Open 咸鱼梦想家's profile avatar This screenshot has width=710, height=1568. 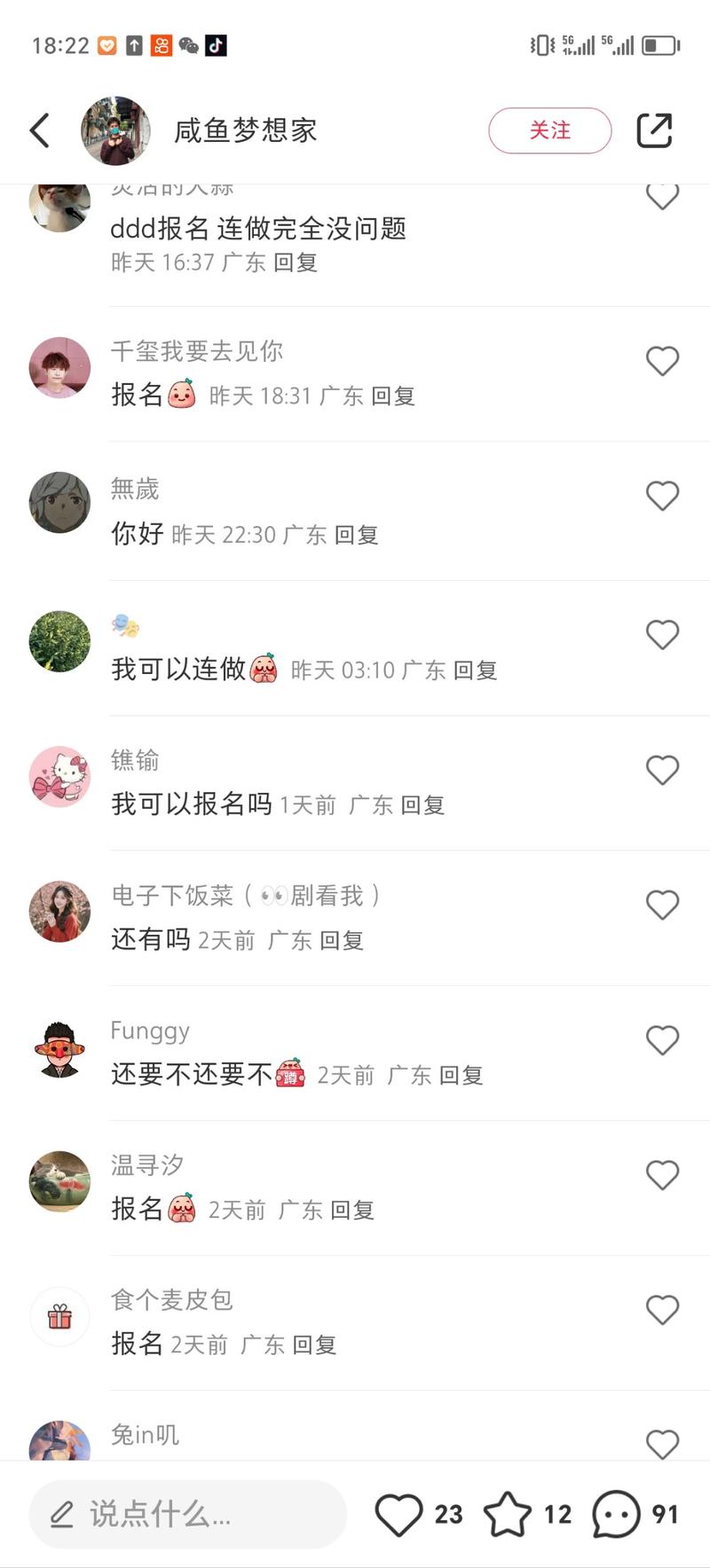(115, 130)
